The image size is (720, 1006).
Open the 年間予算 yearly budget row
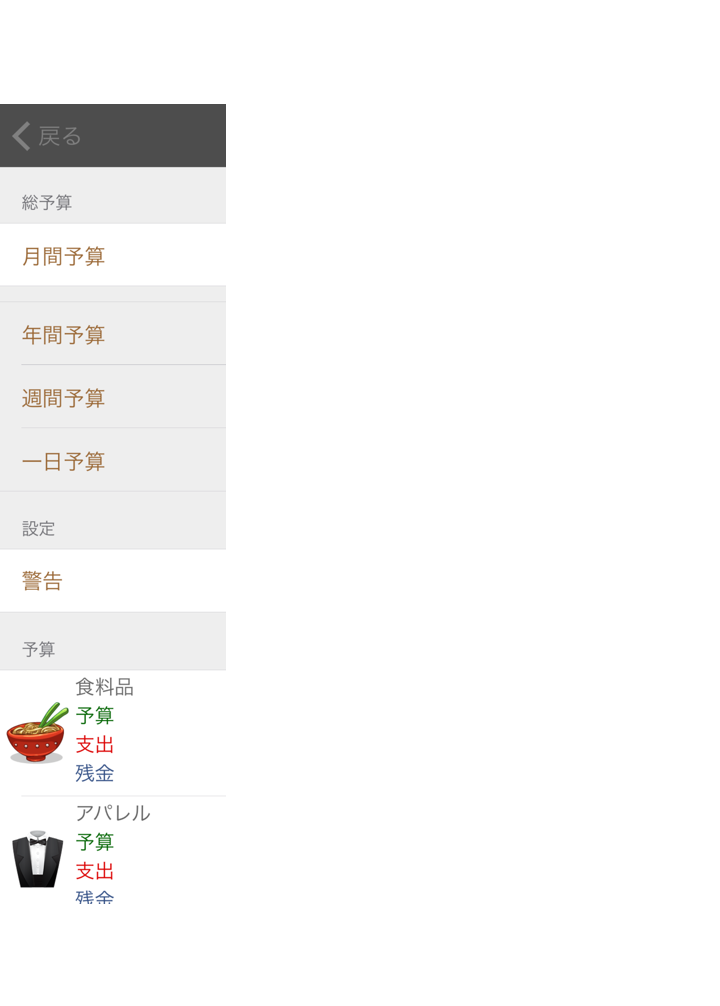pos(112,335)
